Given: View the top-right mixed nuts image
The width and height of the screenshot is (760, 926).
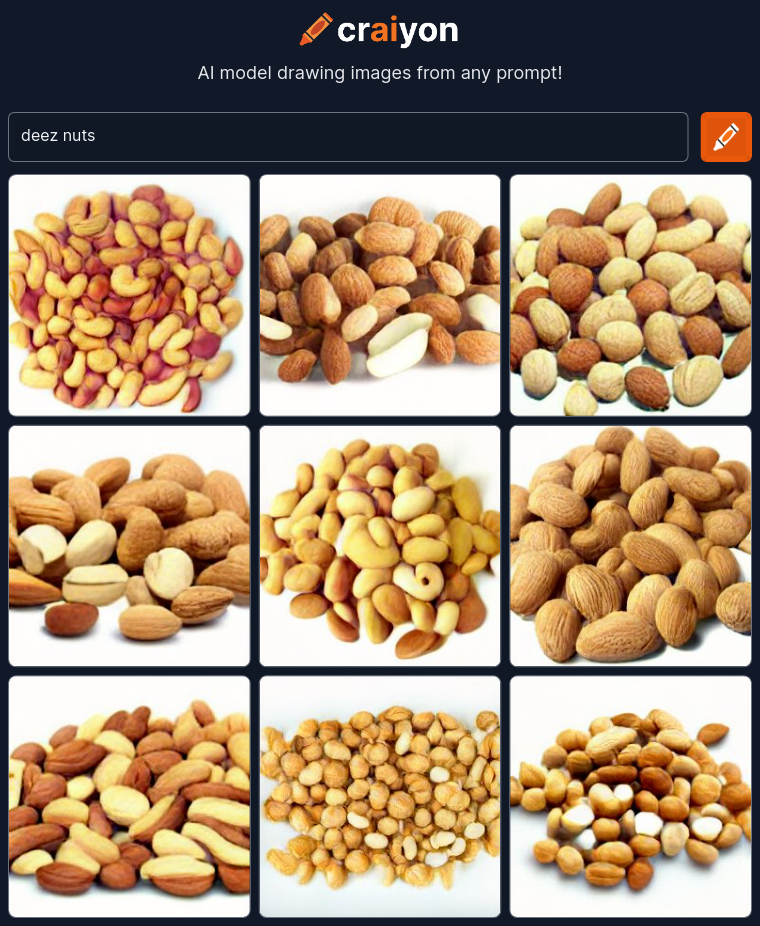Looking at the screenshot, I should (x=630, y=295).
